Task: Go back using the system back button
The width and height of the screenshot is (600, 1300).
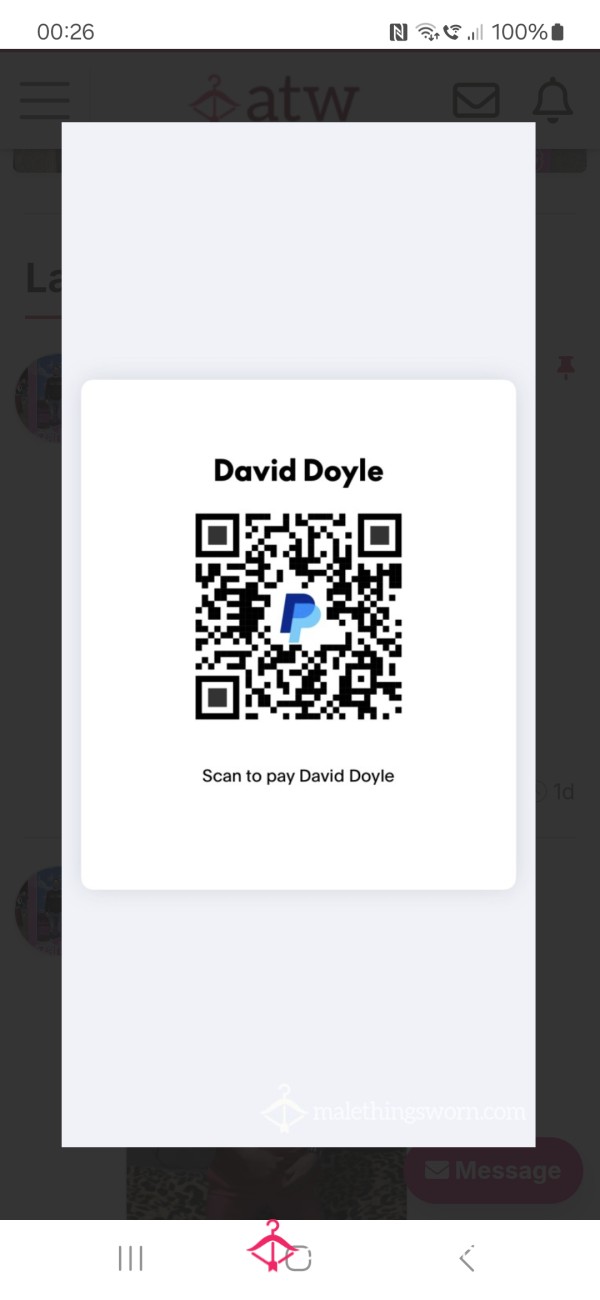Action: (466, 1259)
